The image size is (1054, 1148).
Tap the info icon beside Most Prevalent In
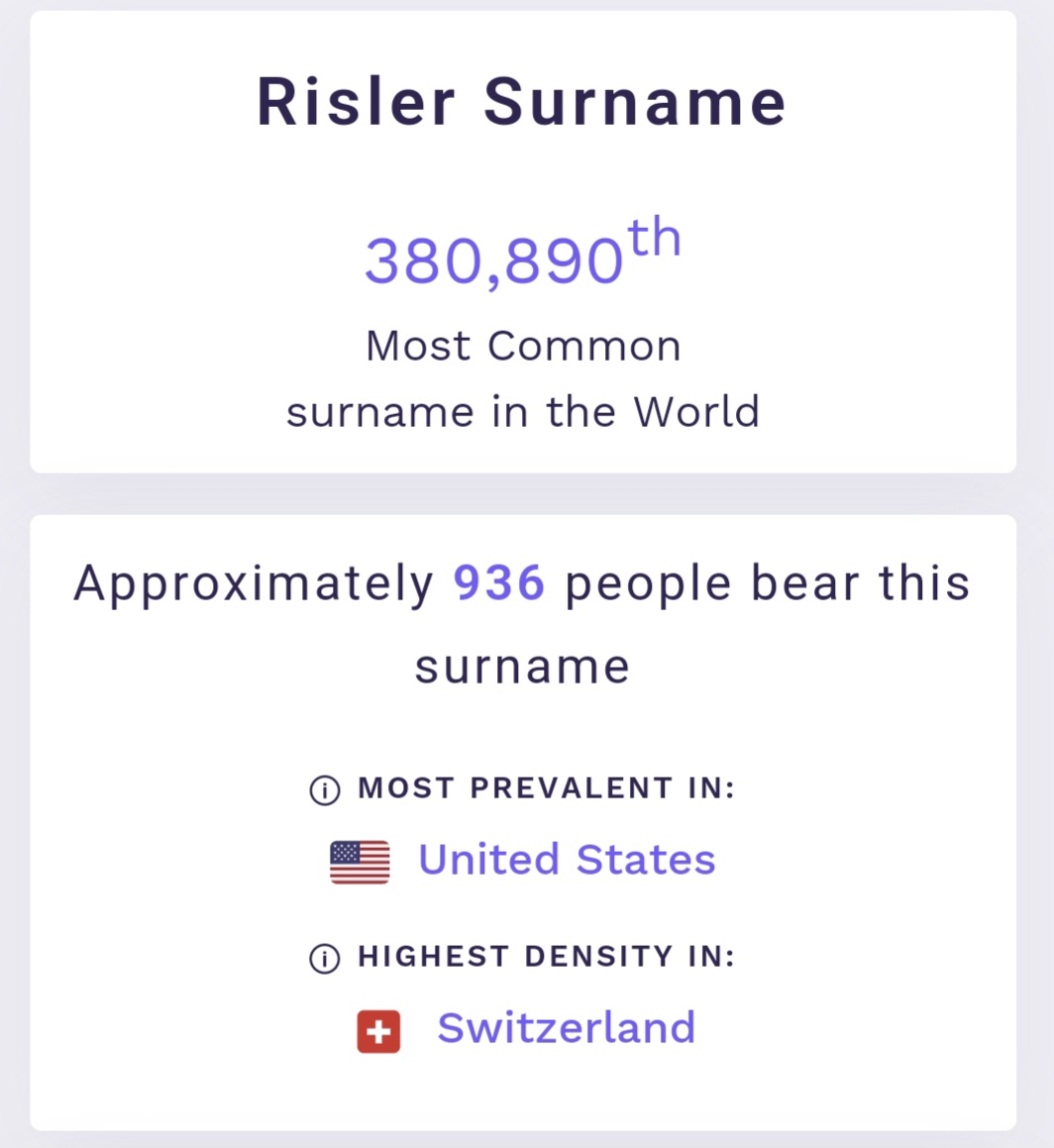pos(325,790)
